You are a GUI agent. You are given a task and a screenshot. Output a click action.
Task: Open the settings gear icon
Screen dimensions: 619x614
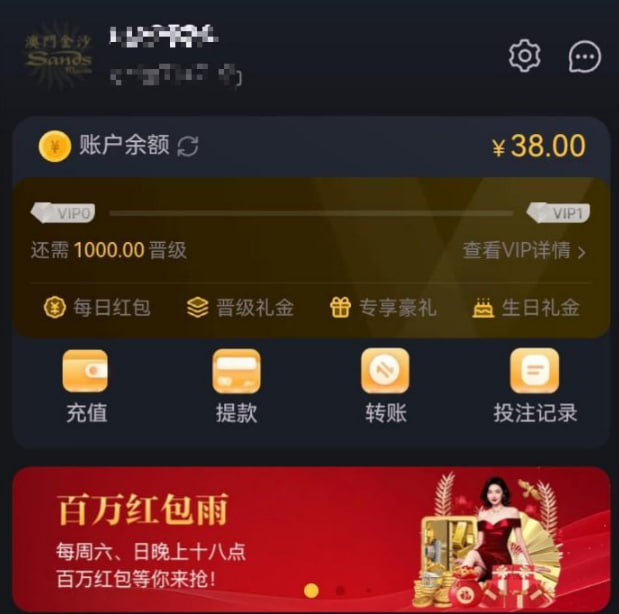[x=523, y=56]
